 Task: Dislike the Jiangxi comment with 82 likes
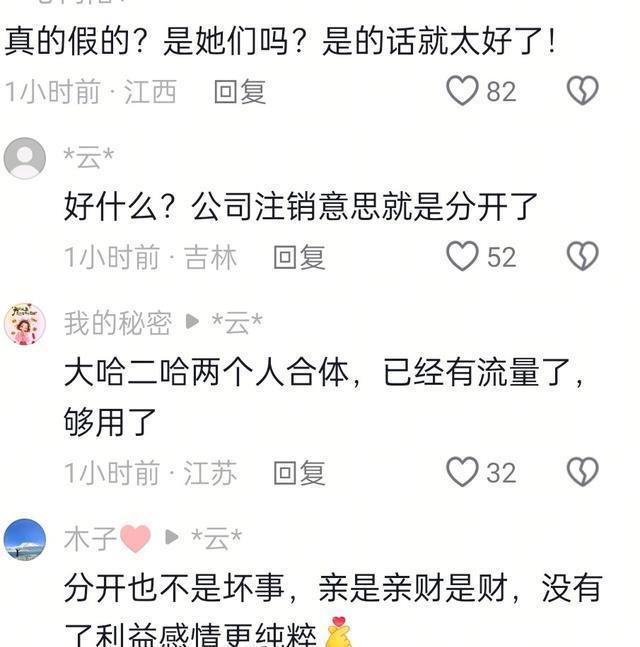point(583,91)
